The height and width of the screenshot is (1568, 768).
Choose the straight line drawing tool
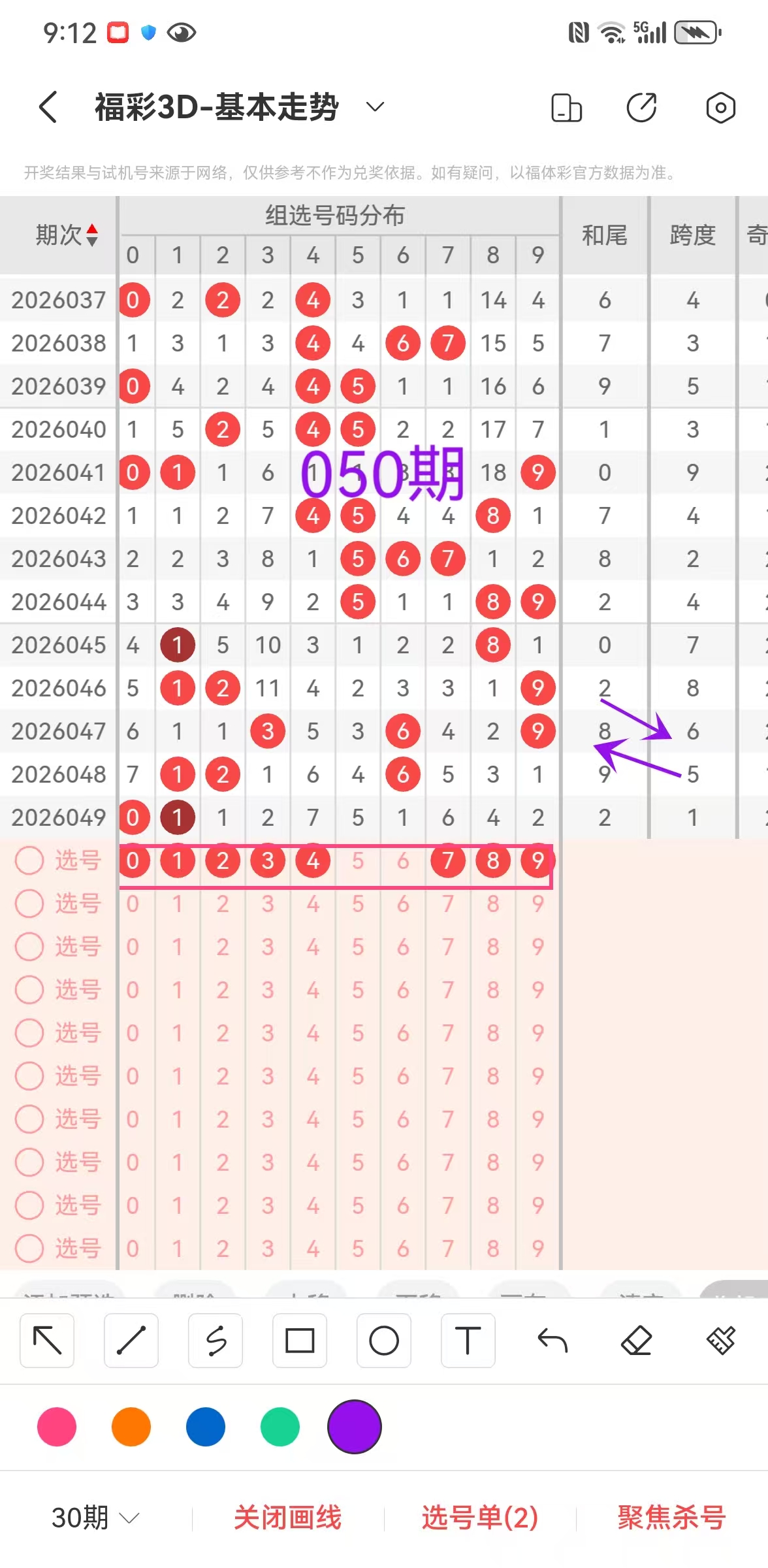click(131, 1341)
